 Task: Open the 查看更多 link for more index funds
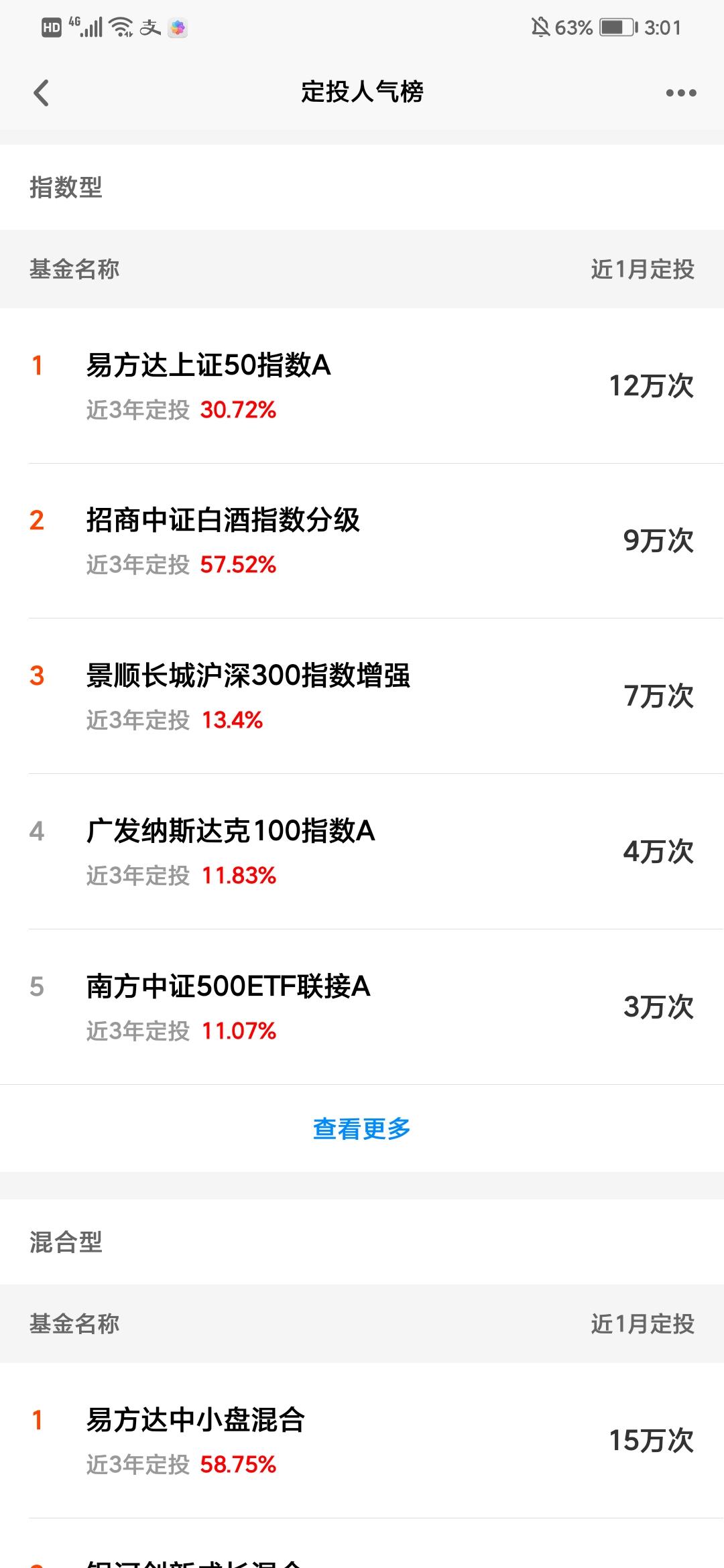point(362,1128)
